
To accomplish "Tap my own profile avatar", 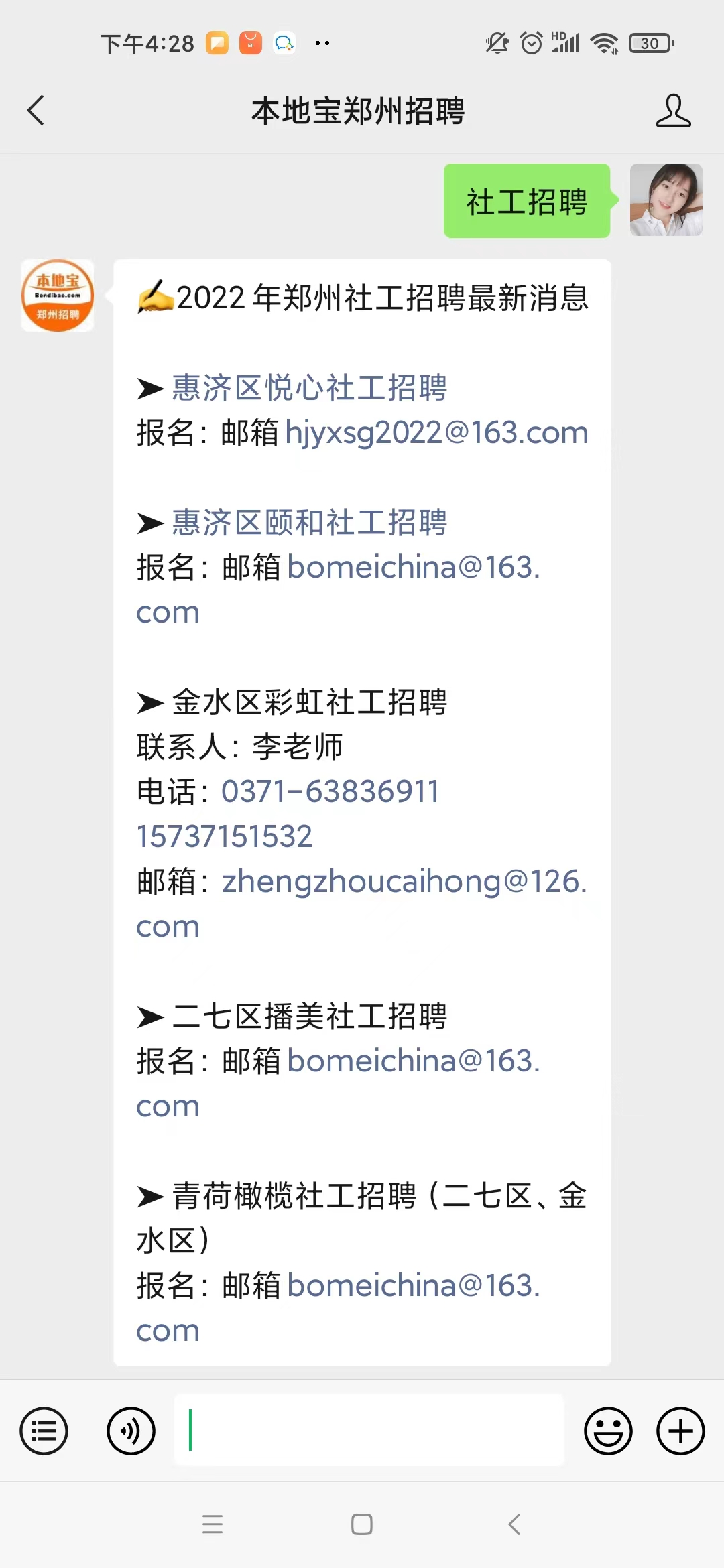I will click(666, 200).
